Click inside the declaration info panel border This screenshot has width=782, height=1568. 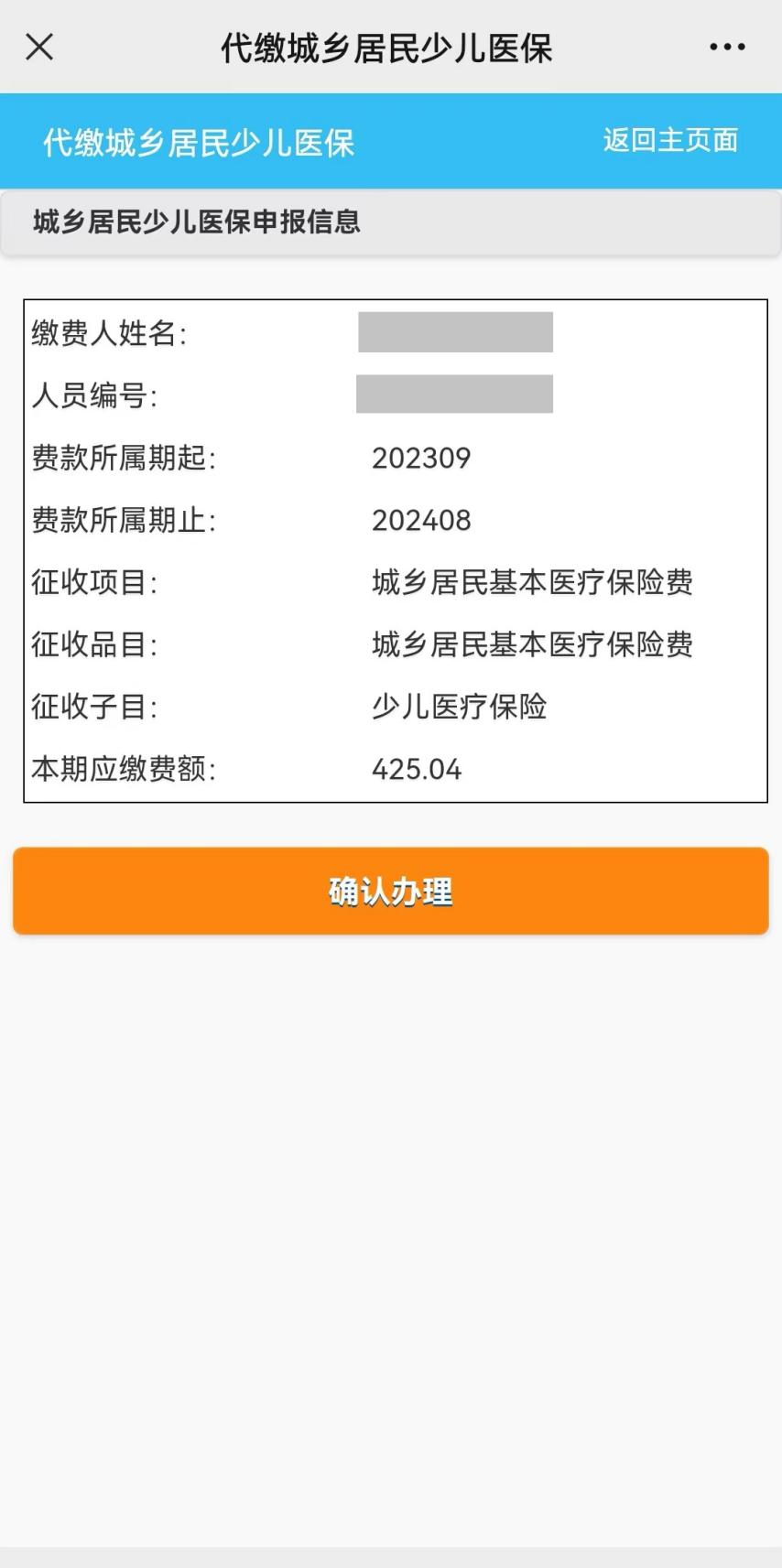click(x=391, y=549)
